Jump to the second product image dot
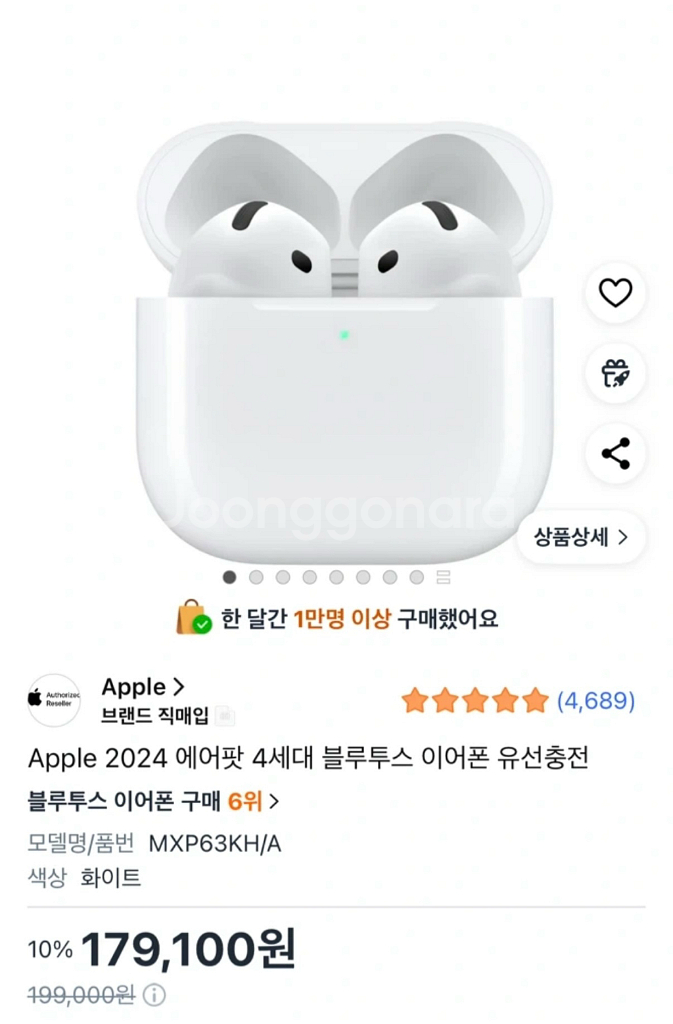This screenshot has height=1024, width=673. (x=256, y=577)
